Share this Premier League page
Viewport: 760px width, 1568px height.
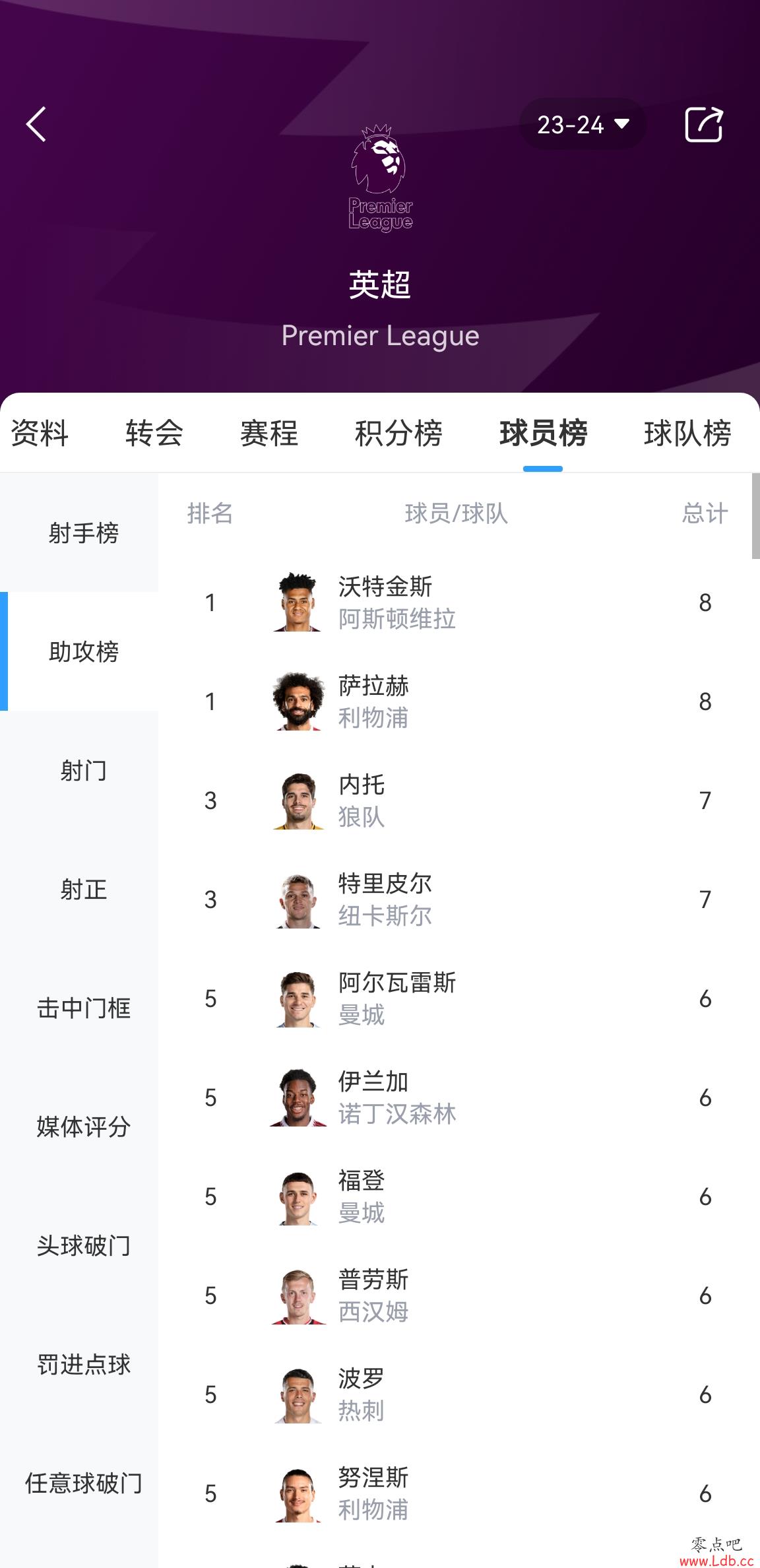[x=704, y=124]
